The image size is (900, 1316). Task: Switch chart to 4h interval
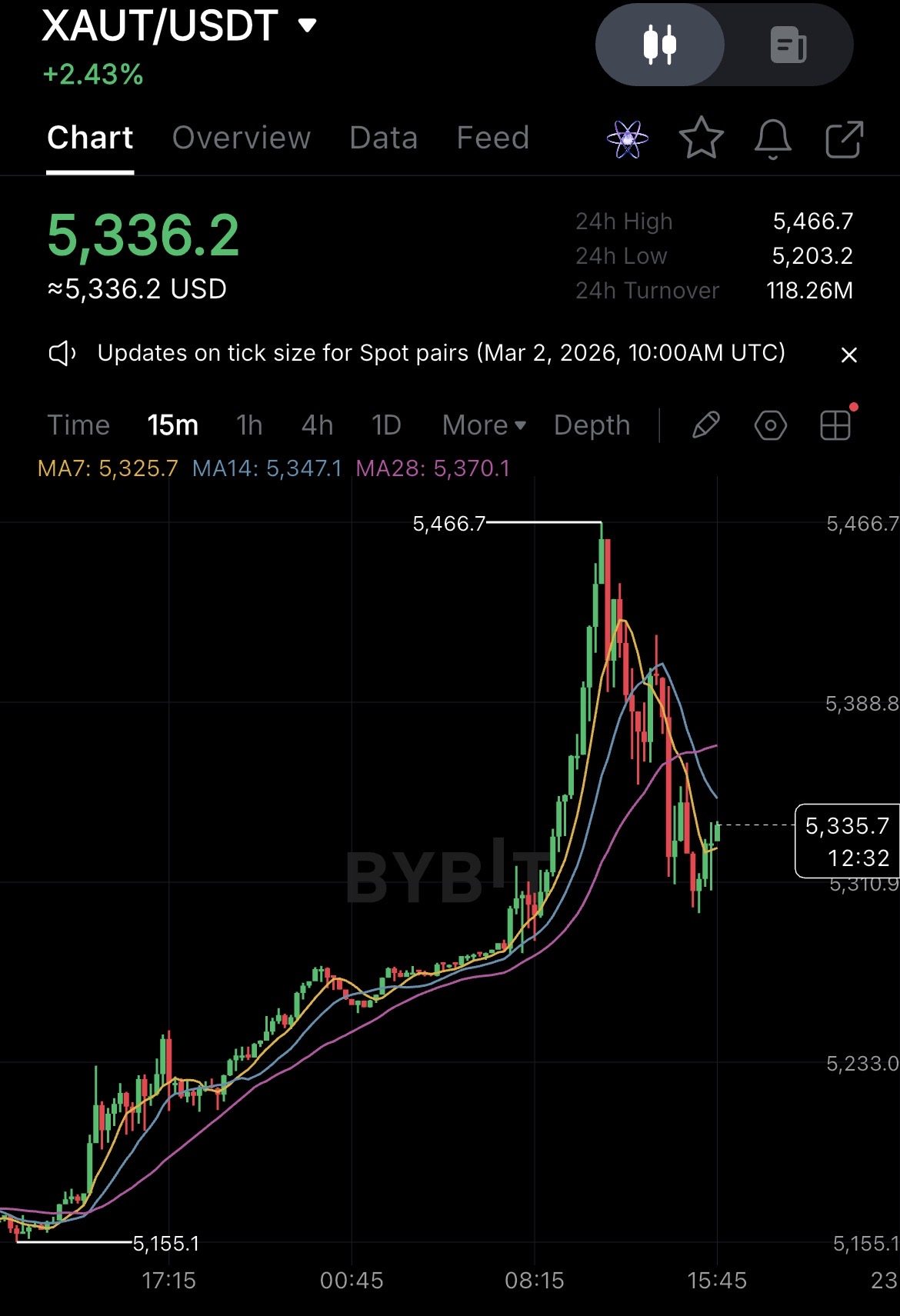click(x=317, y=425)
